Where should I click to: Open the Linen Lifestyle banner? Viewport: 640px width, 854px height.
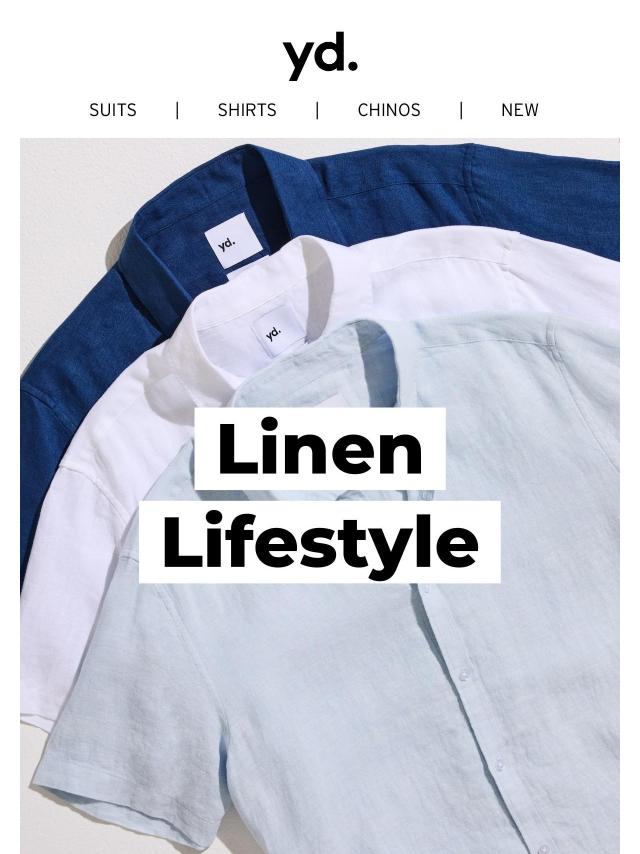pyautogui.click(x=320, y=495)
